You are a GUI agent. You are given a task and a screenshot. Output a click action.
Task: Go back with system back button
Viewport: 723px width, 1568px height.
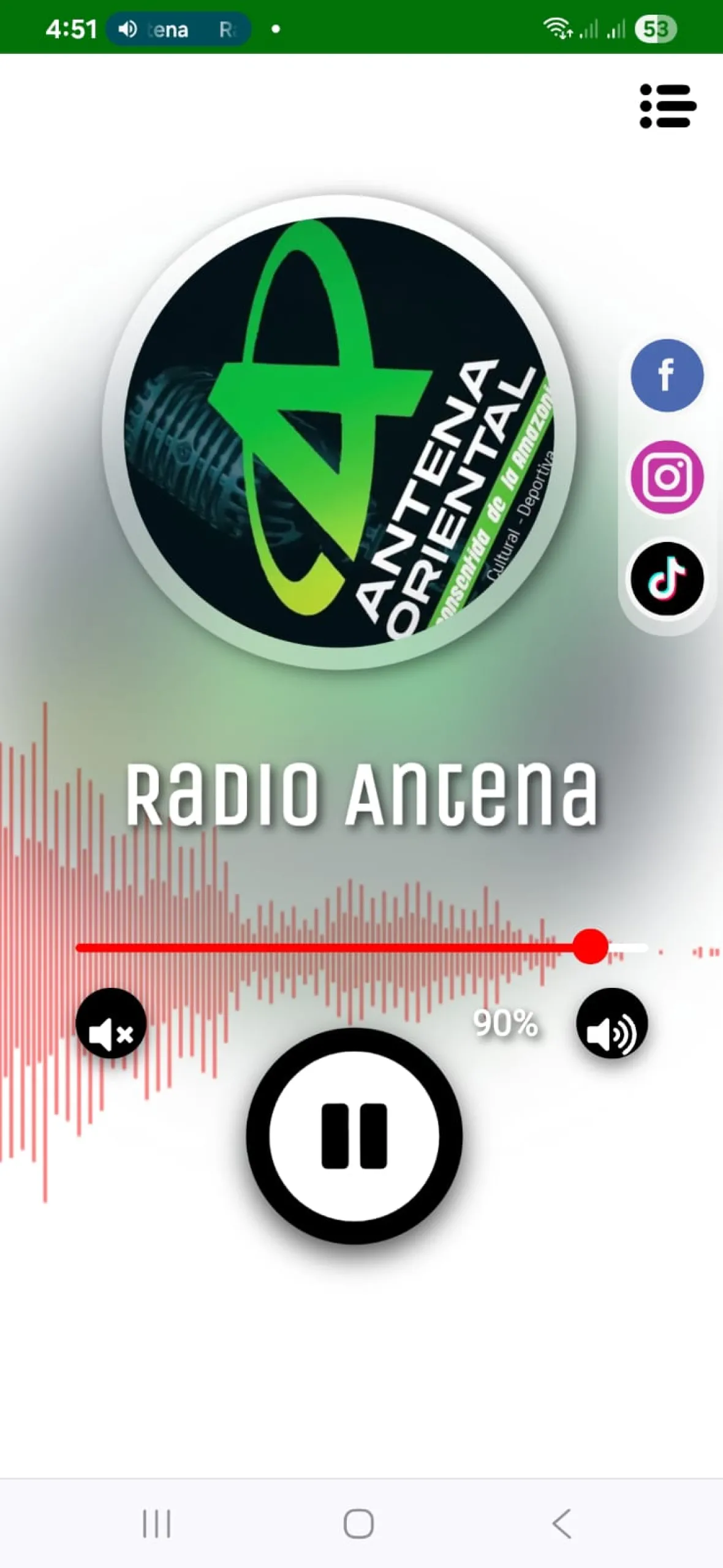click(x=561, y=1523)
